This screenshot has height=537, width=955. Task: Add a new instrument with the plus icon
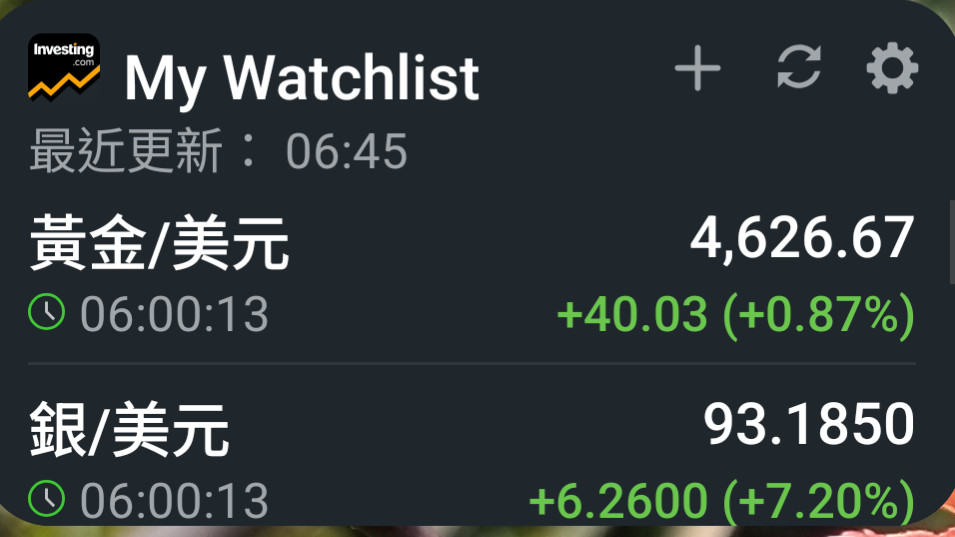pos(697,69)
